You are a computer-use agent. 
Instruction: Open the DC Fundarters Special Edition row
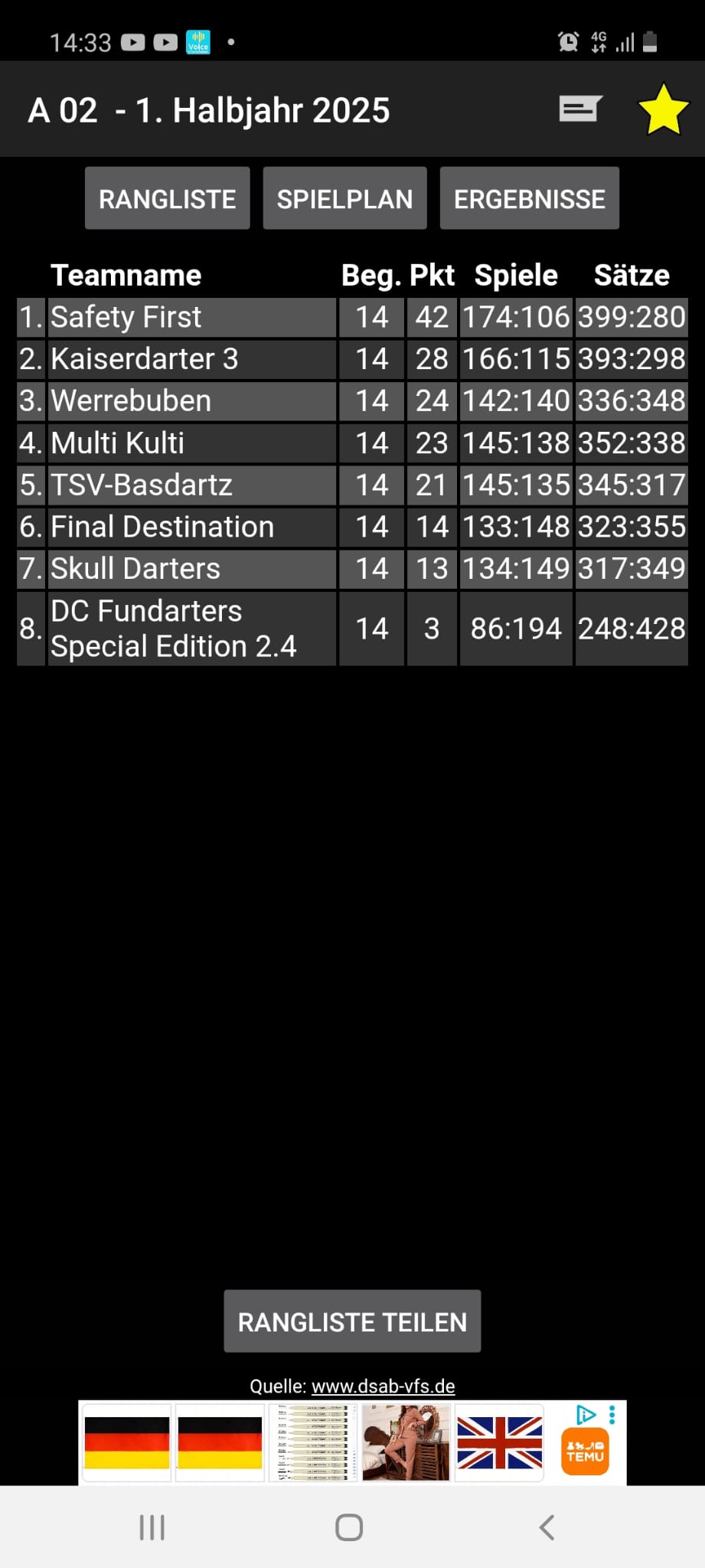click(352, 629)
